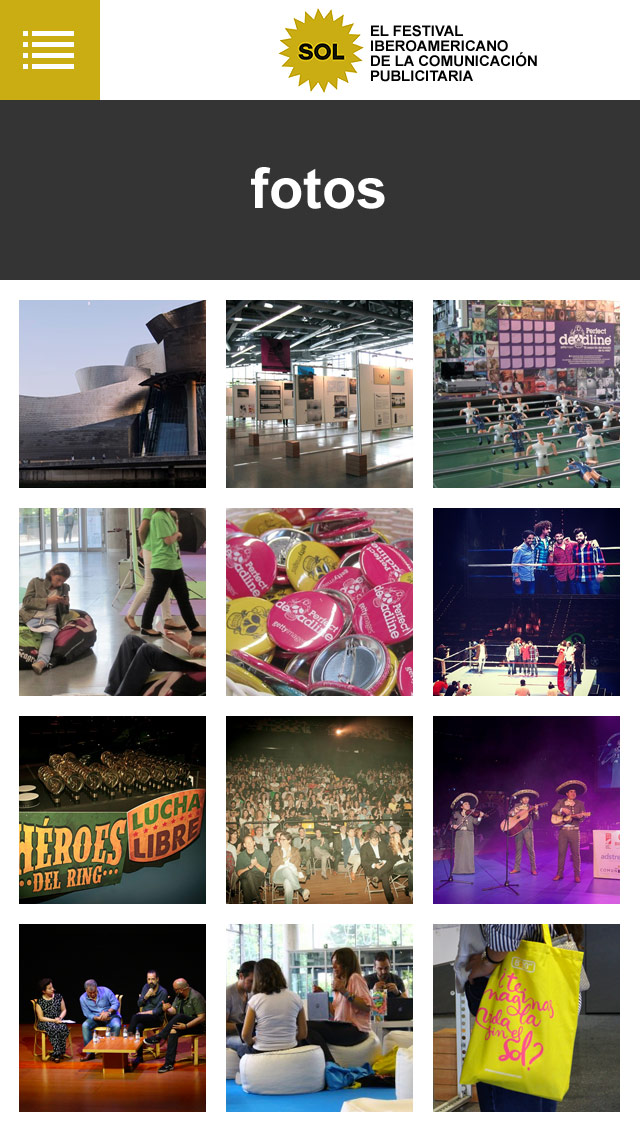Screen dimensions: 640x1136
Task: Open the pink Perfect Deadline badges photo
Action: click(x=319, y=602)
